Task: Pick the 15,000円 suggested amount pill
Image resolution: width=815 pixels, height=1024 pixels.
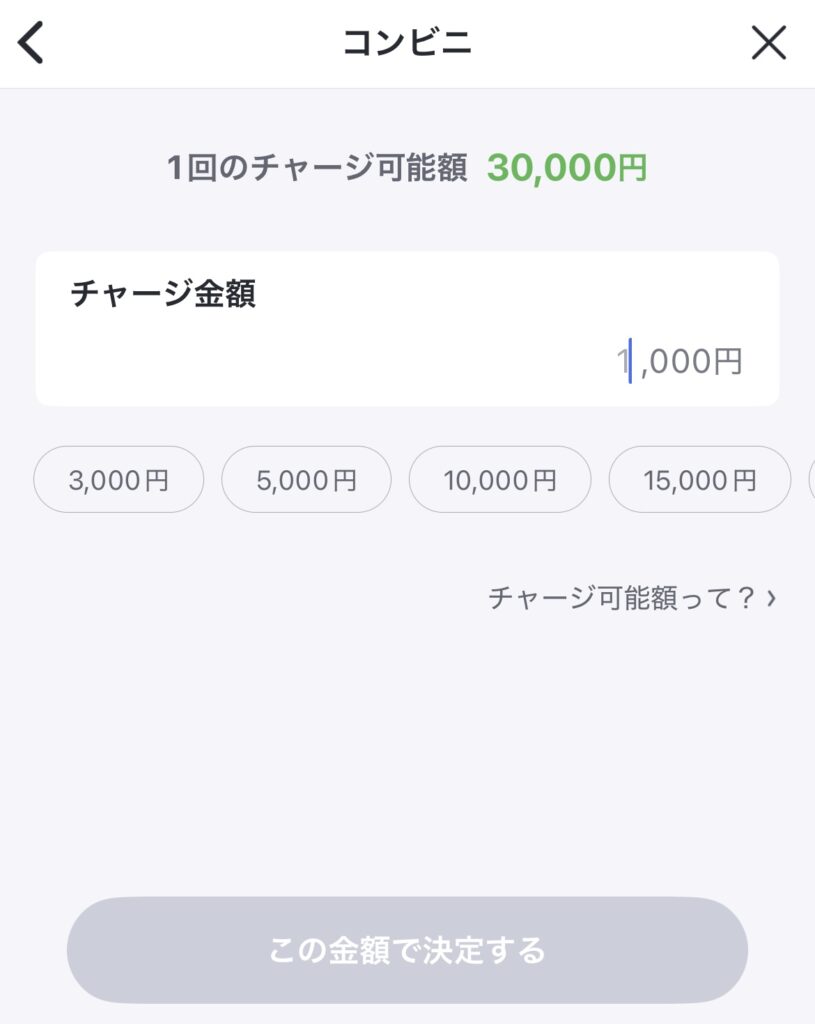Action: pos(698,479)
